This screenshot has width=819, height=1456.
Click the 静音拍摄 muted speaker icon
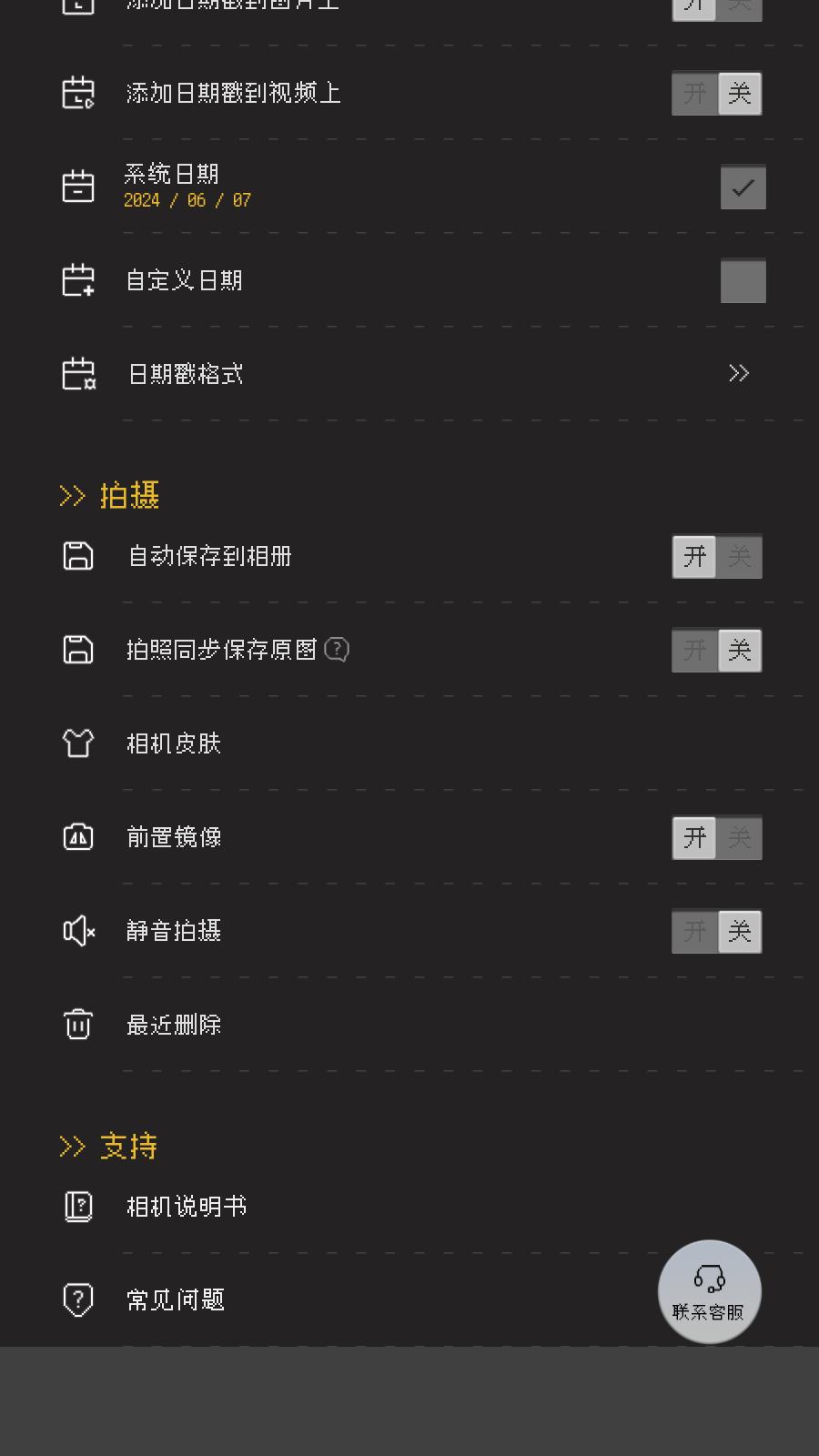77,930
